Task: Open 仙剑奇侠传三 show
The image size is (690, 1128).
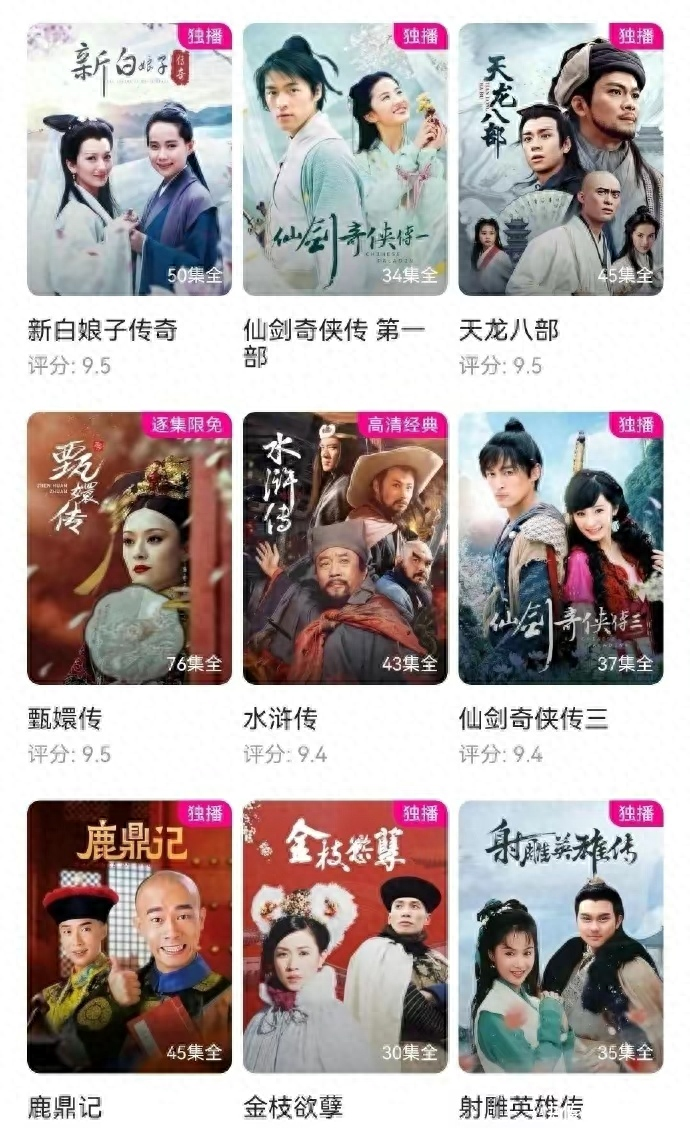Action: pyautogui.click(x=560, y=548)
